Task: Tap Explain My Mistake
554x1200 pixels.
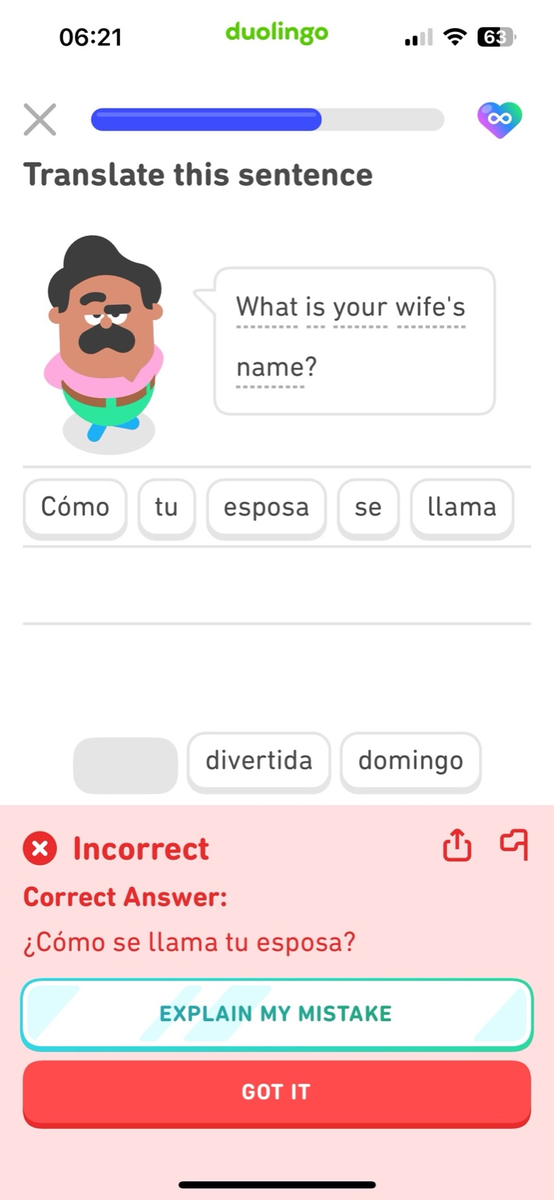Action: (x=277, y=1014)
